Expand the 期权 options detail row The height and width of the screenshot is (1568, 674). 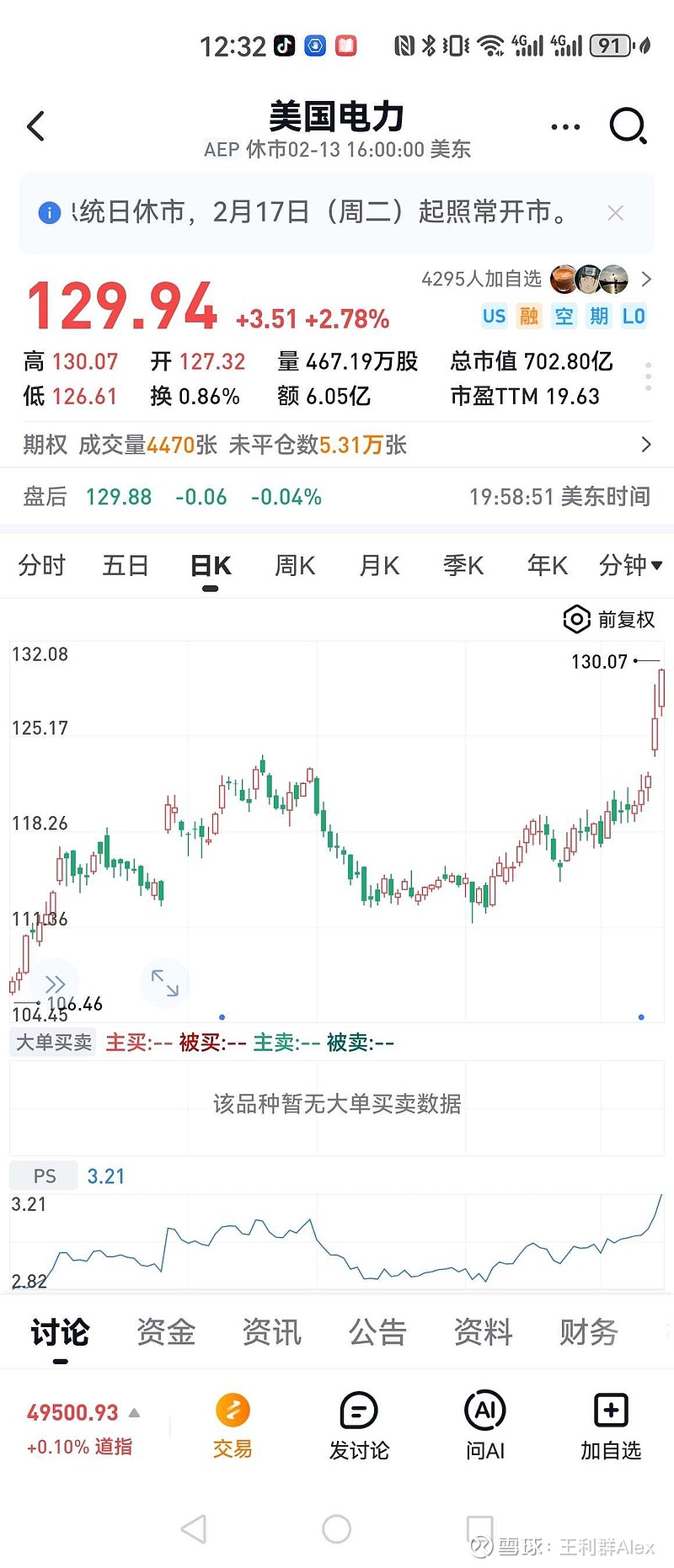click(647, 445)
